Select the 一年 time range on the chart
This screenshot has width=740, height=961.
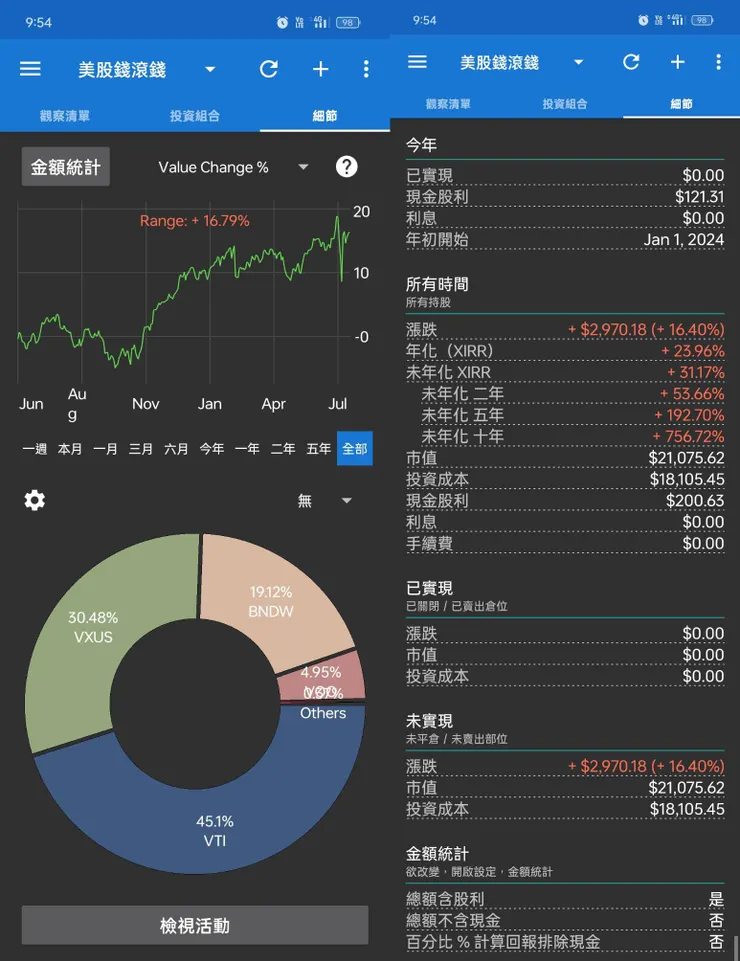(x=247, y=448)
